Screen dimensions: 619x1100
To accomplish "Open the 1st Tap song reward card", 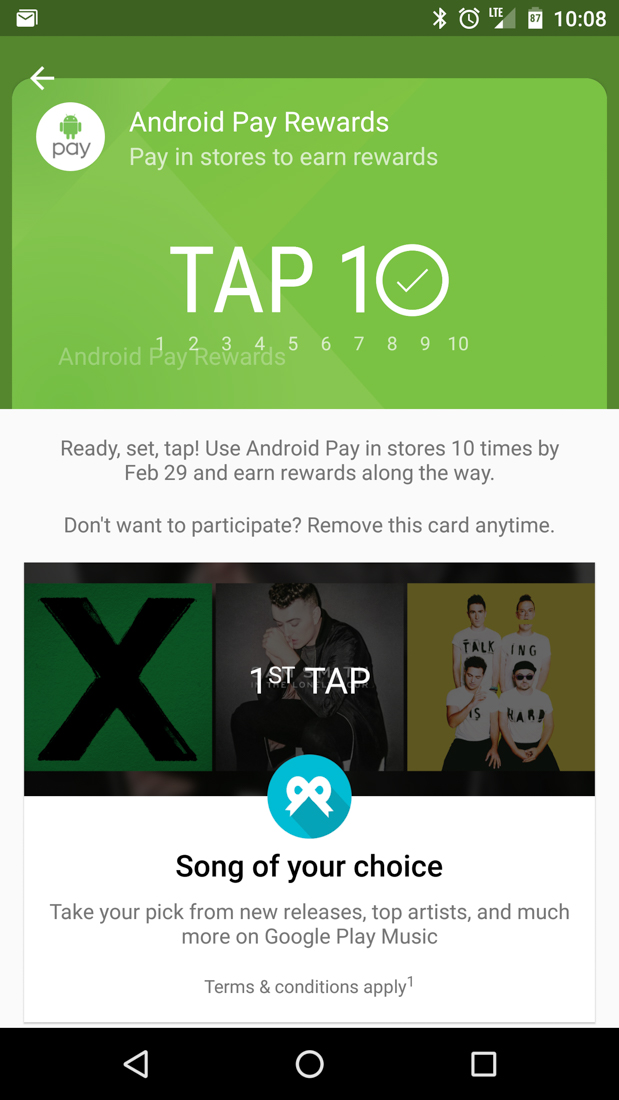I will click(309, 790).
